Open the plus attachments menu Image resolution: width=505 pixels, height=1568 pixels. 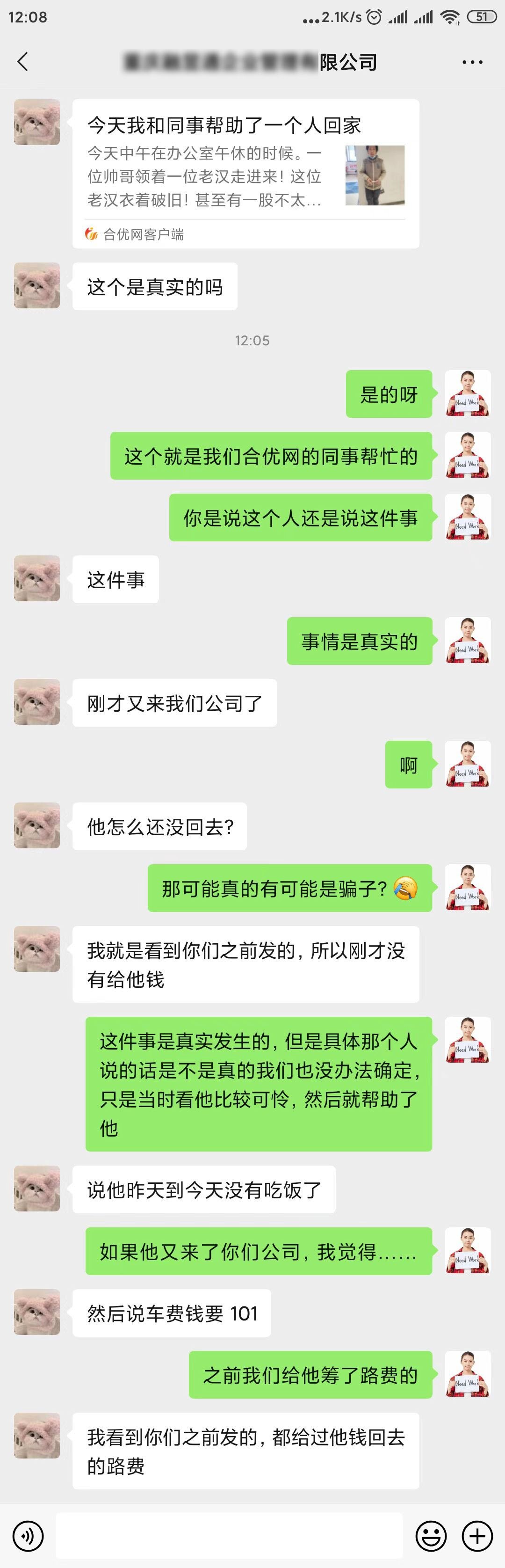point(477,1536)
